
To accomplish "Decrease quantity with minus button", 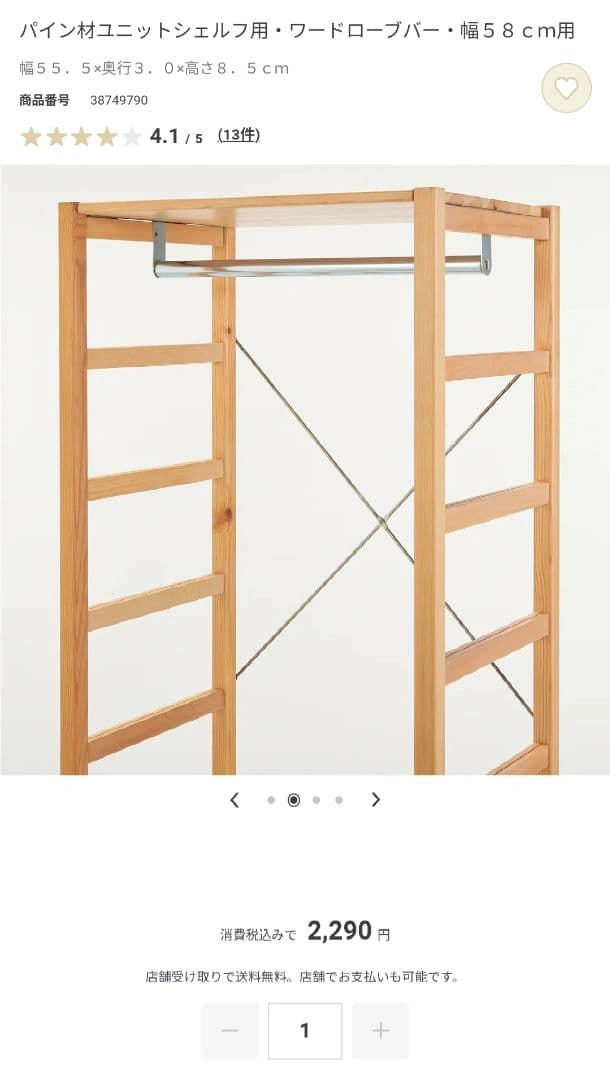I will (229, 1031).
